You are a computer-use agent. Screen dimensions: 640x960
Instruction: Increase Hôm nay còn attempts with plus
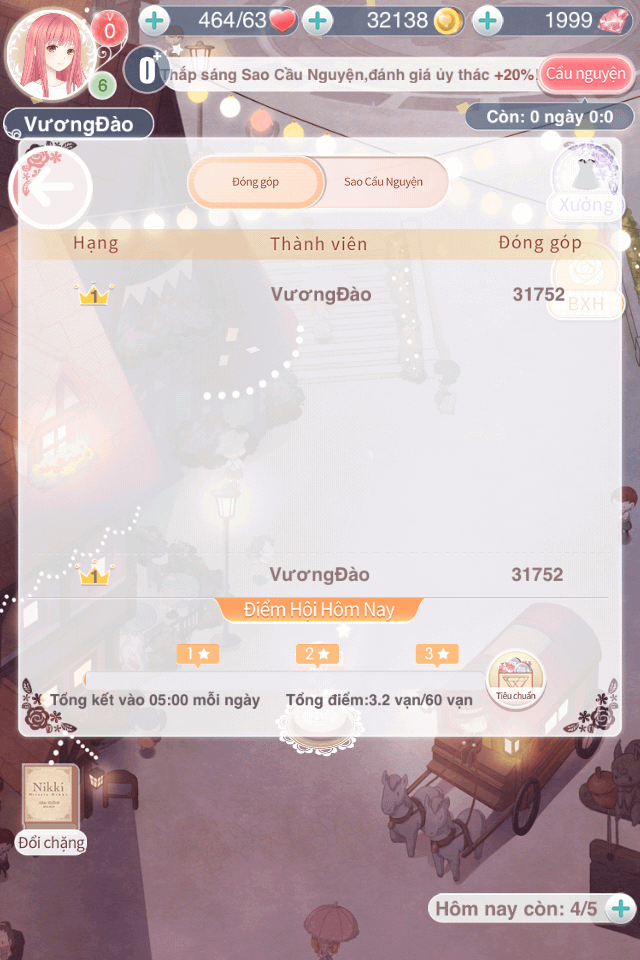[621, 908]
